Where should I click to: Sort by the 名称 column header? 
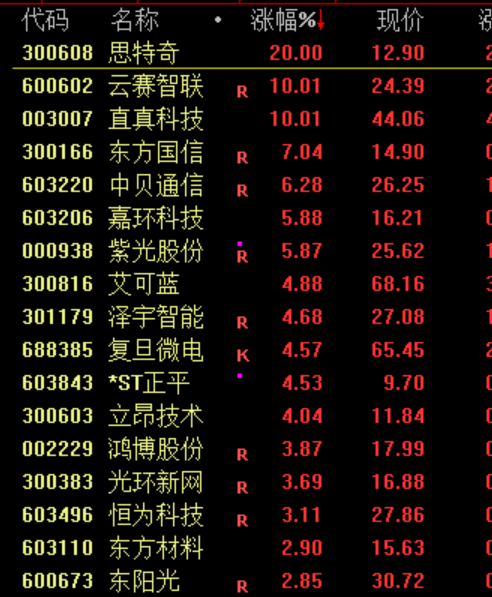135,20
